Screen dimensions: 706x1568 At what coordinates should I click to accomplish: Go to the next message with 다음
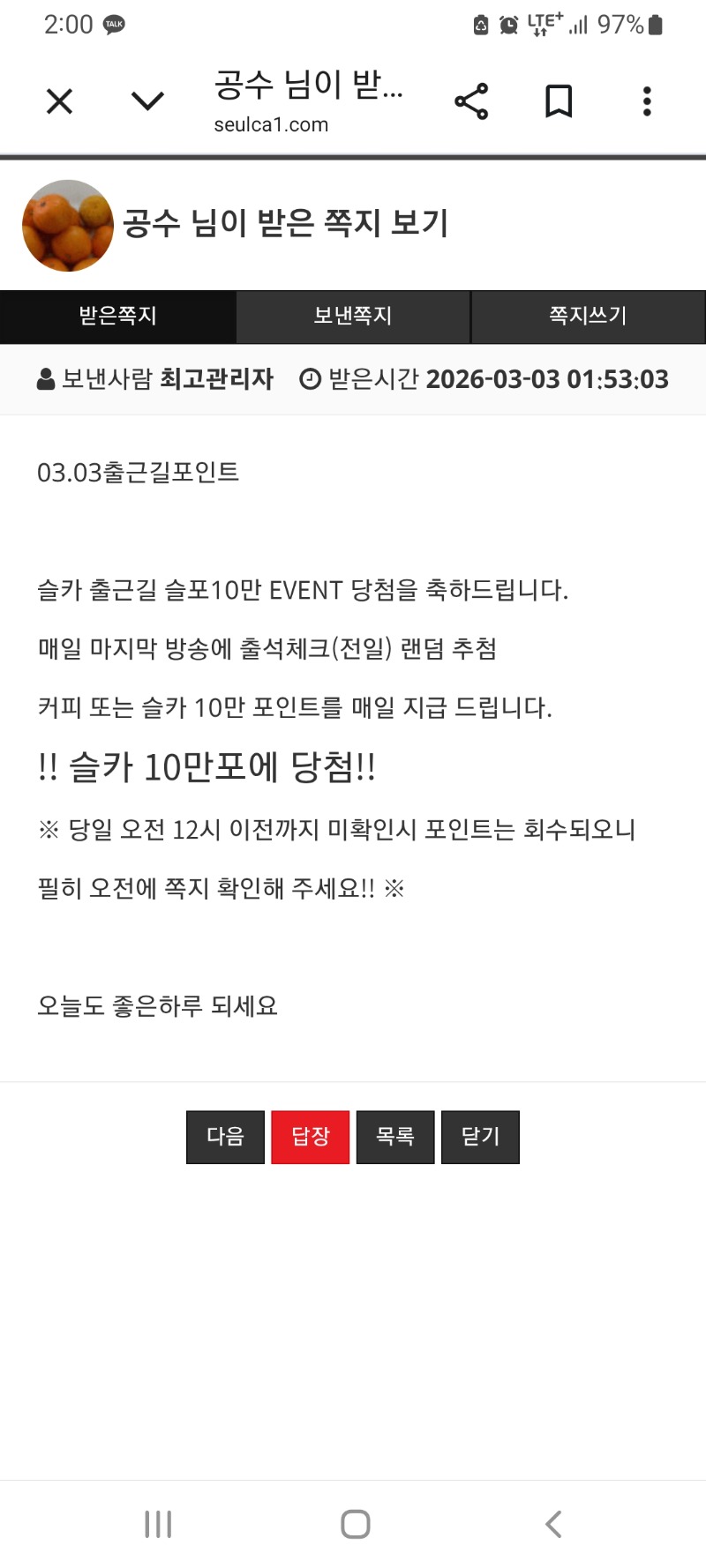coord(225,1137)
